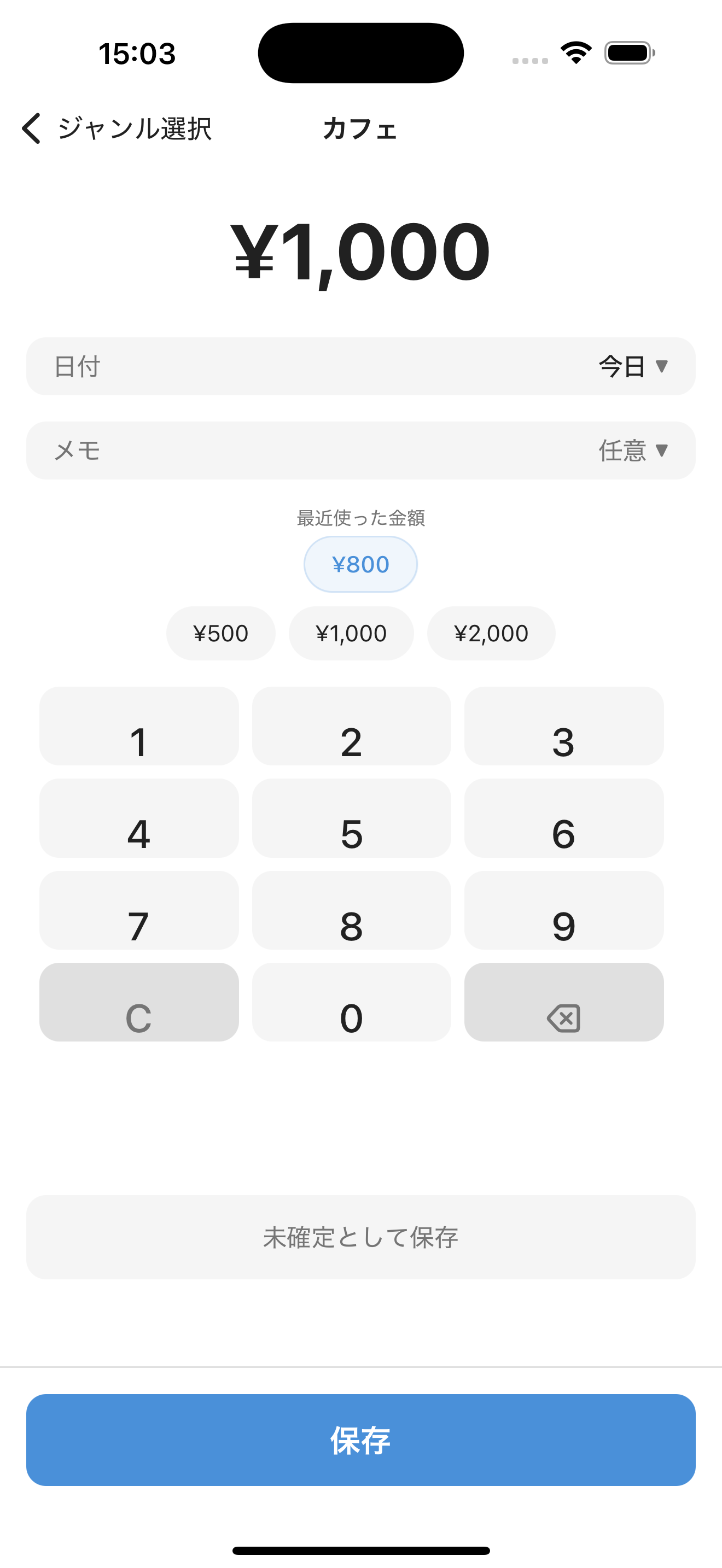Choose the ¥1,000 preset amount

351,633
